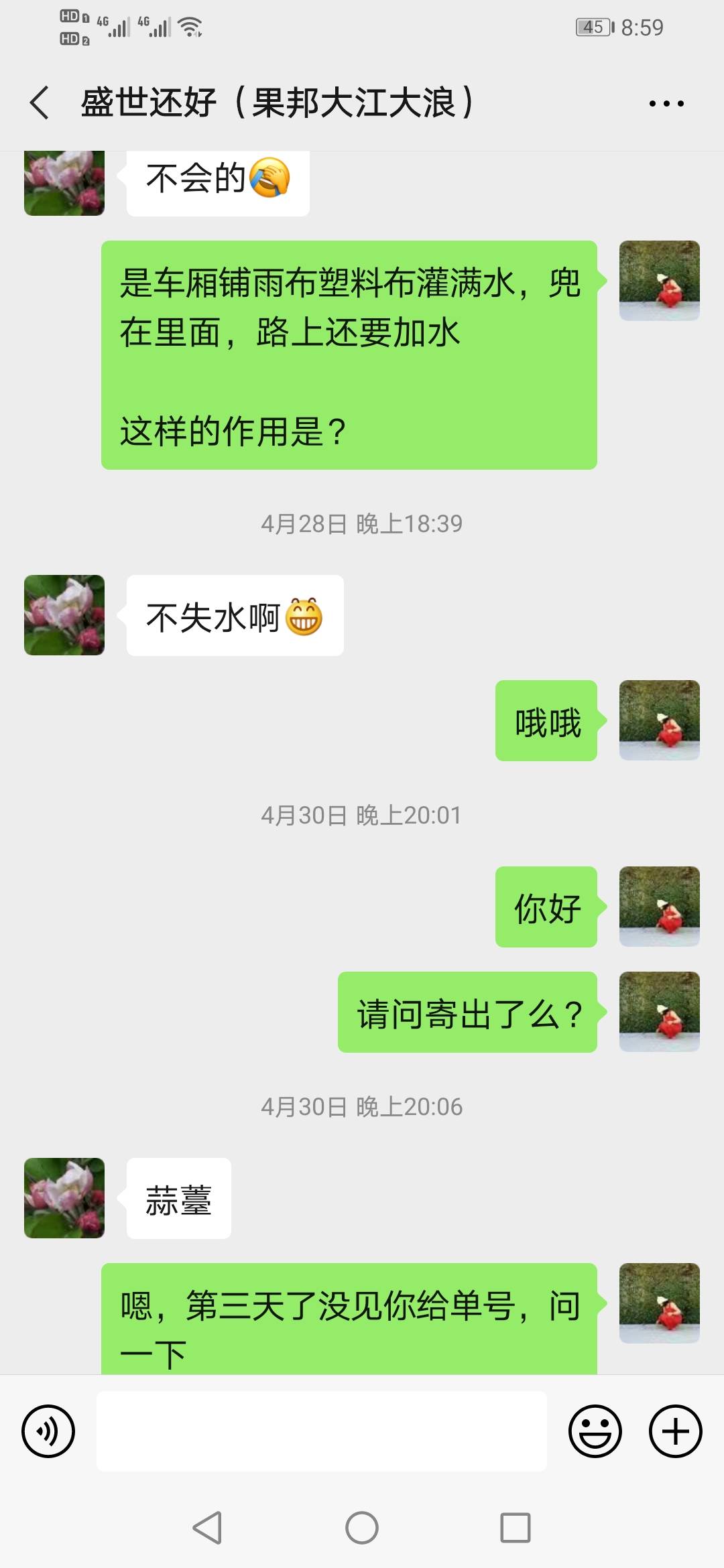The height and width of the screenshot is (1568, 724).
Task: Switch to voice message input
Action: click(x=48, y=1431)
